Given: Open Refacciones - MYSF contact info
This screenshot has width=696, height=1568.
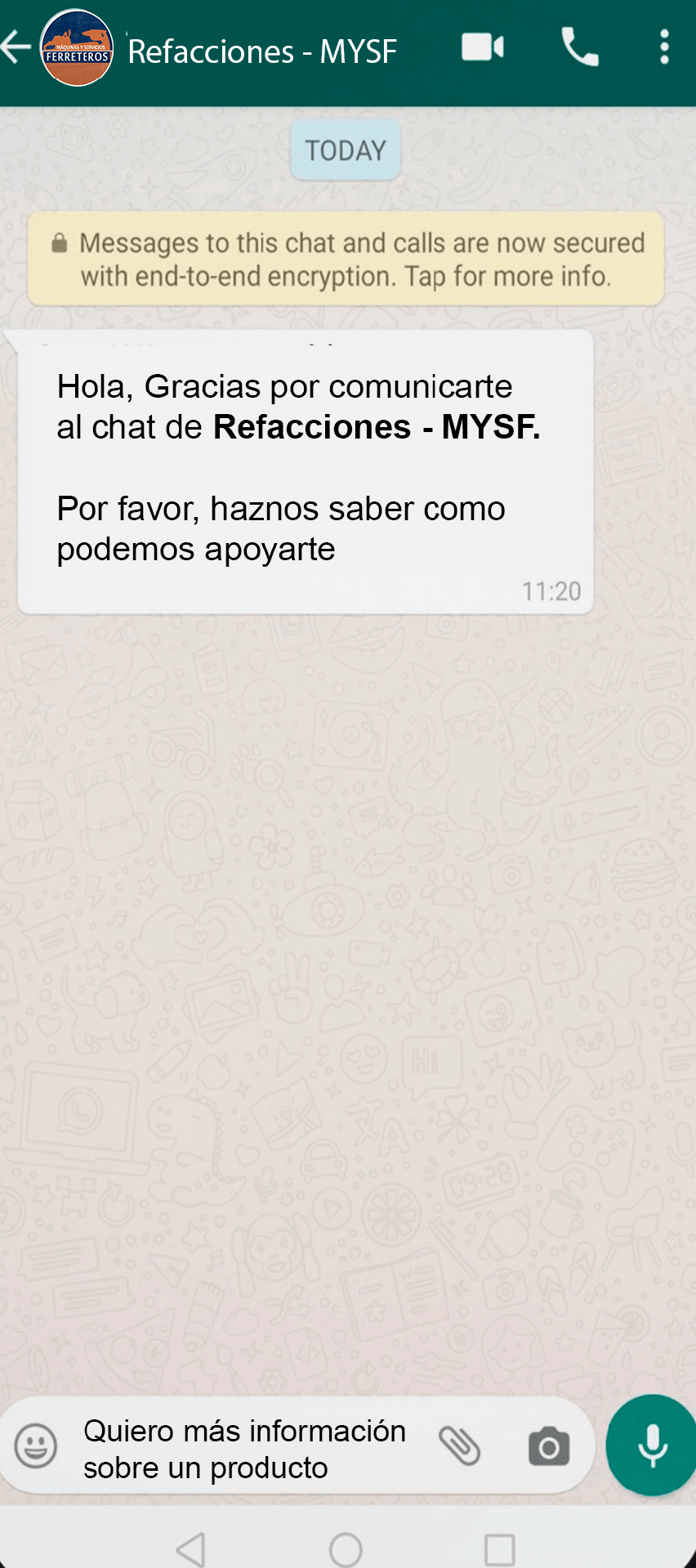Looking at the screenshot, I should tap(262, 51).
